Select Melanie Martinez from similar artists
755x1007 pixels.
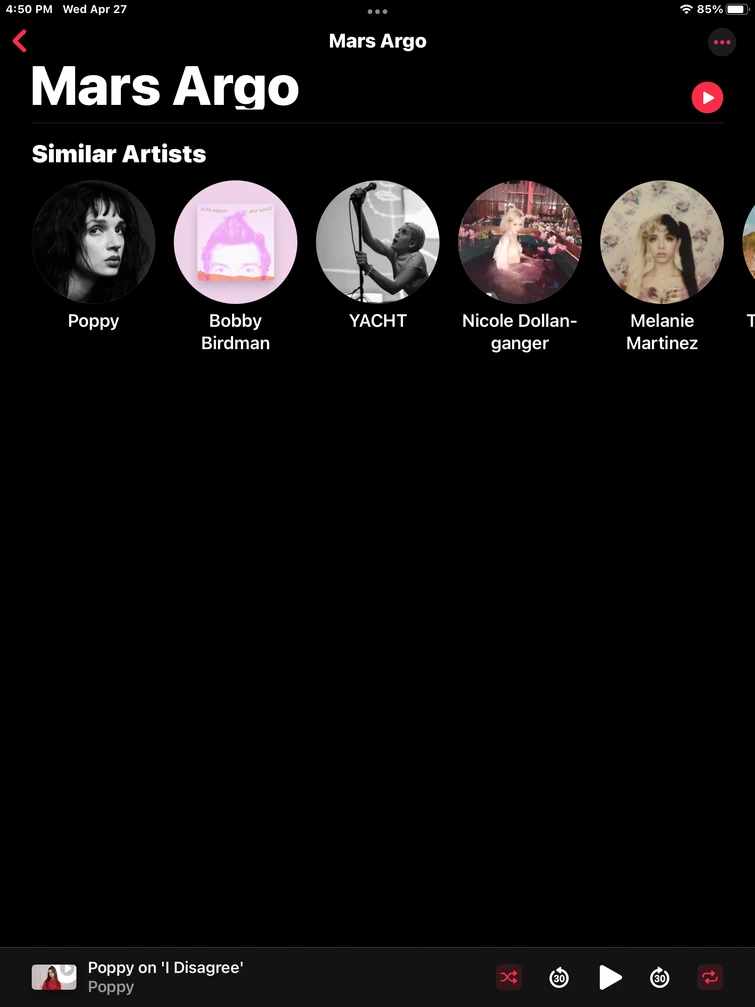click(661, 242)
